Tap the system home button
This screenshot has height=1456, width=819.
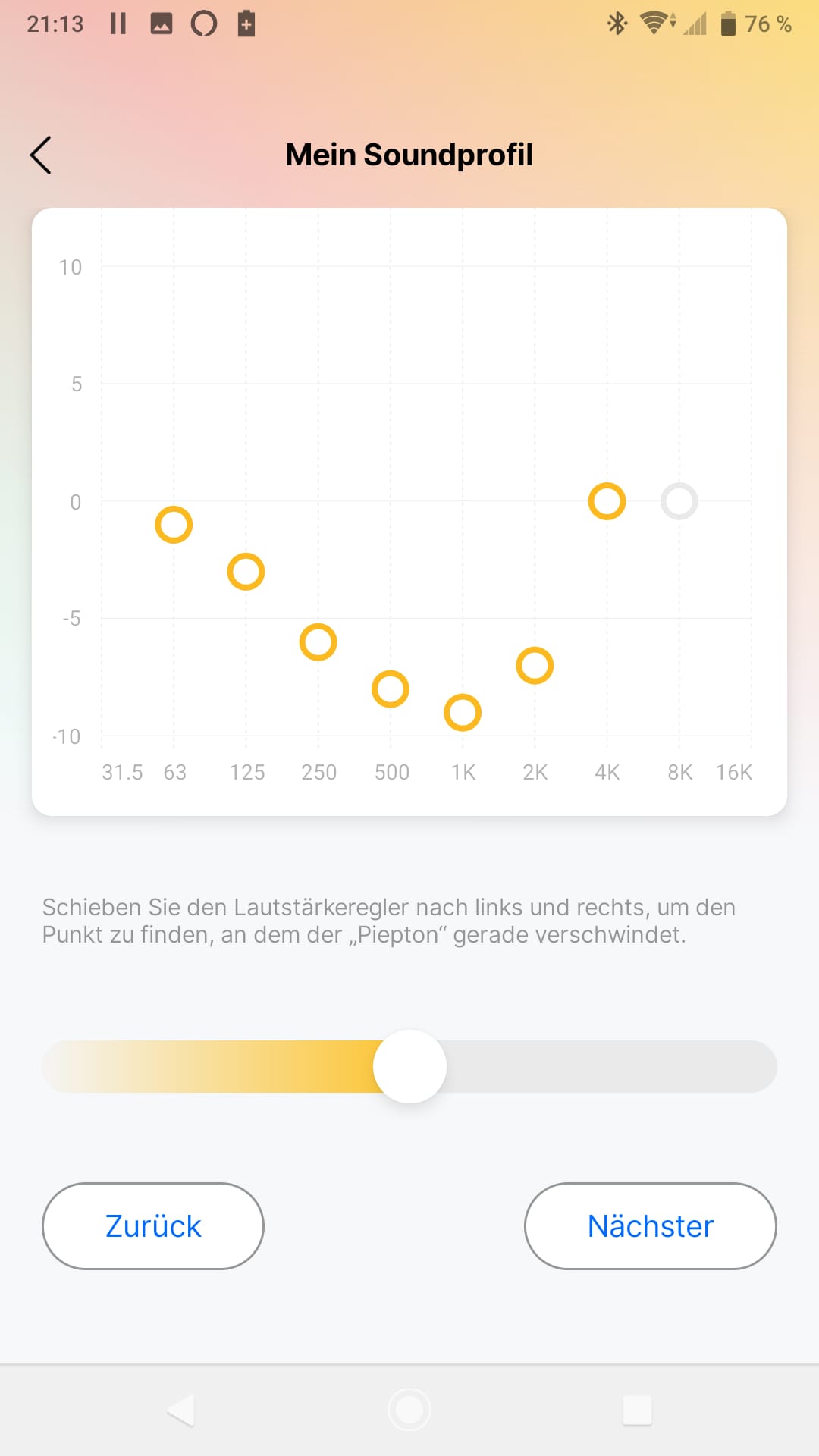click(409, 1410)
